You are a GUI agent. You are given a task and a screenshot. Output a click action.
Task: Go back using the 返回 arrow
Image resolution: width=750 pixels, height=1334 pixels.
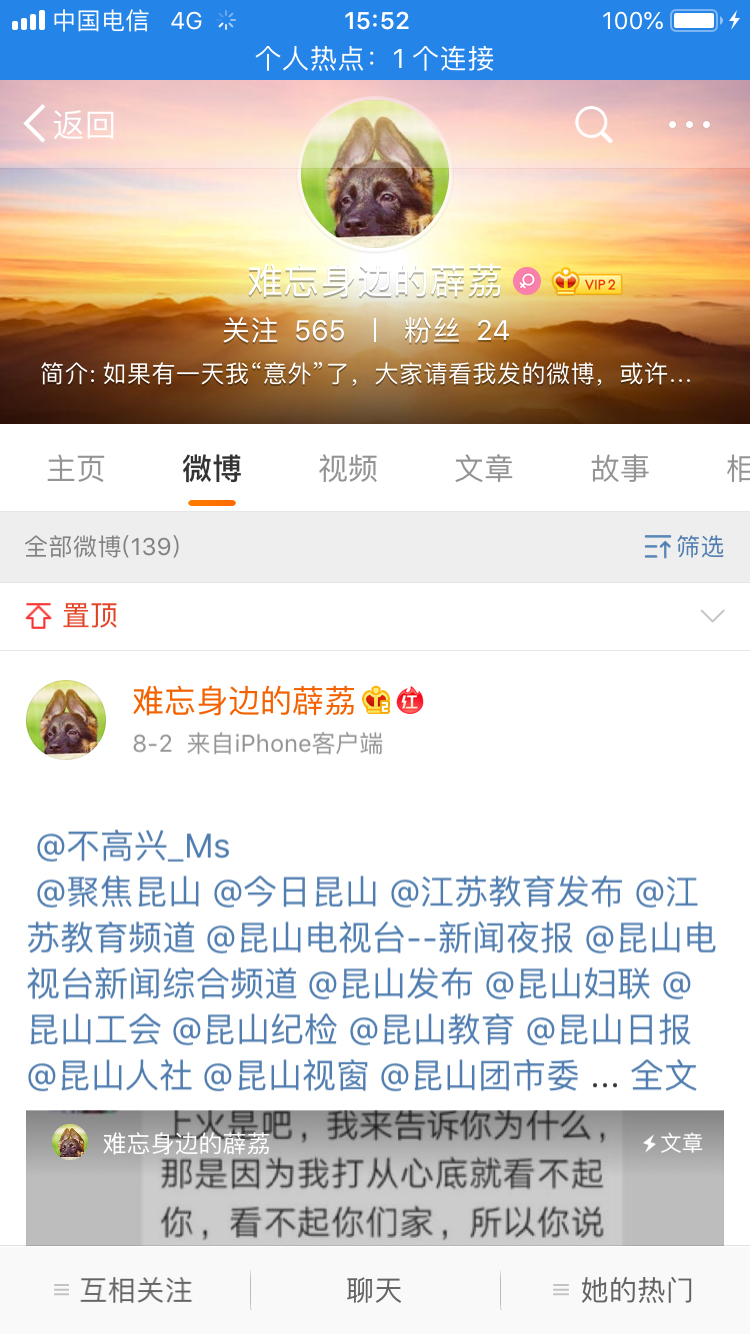tap(68, 125)
